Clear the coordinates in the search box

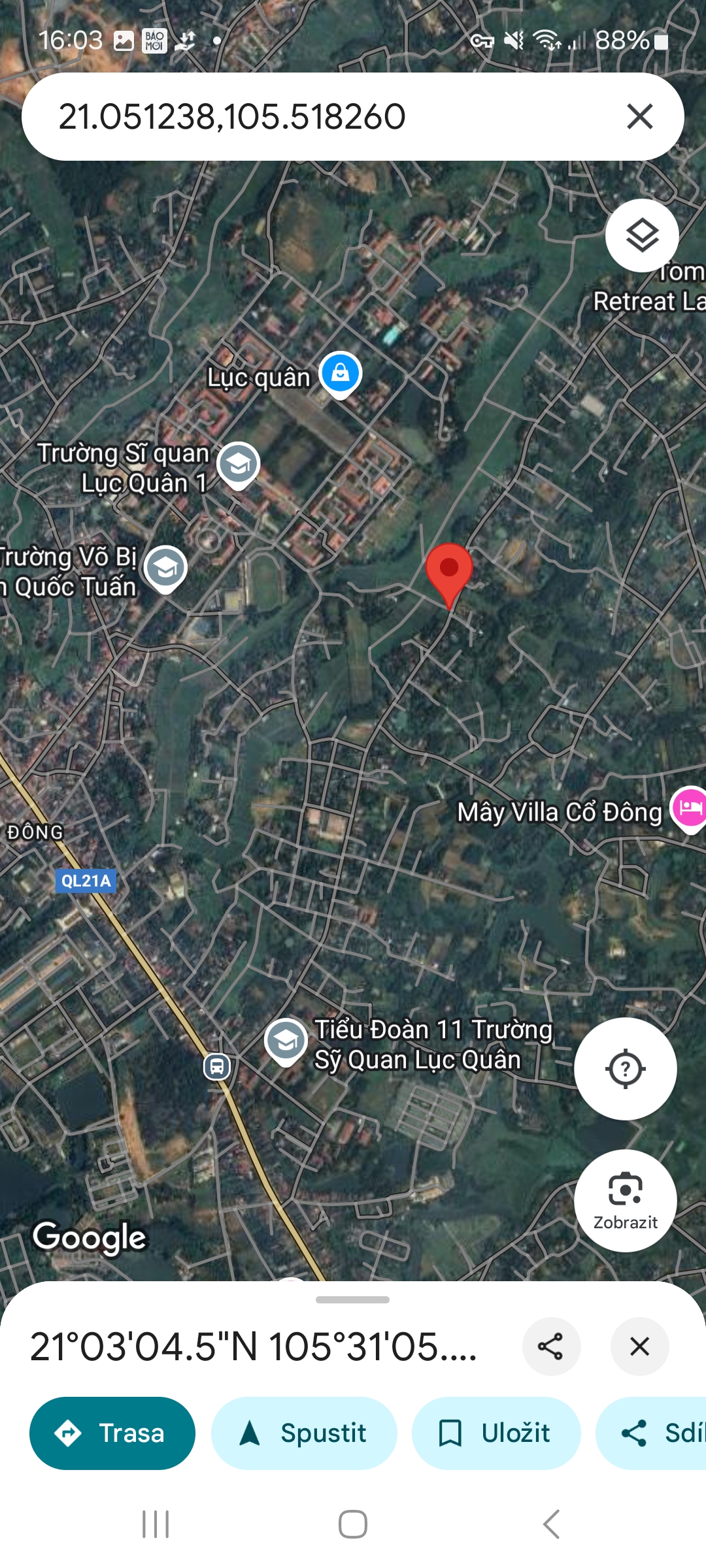[639, 117]
